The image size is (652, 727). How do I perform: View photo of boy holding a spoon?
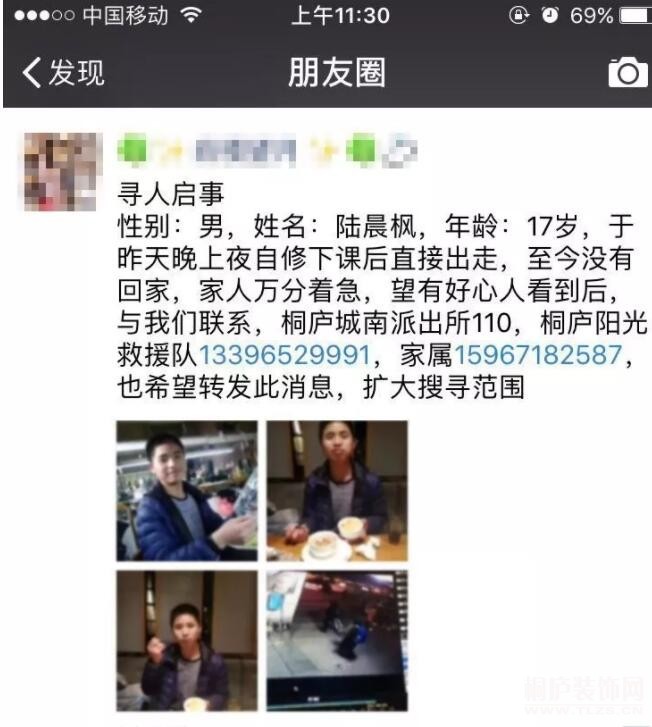pos(187,640)
